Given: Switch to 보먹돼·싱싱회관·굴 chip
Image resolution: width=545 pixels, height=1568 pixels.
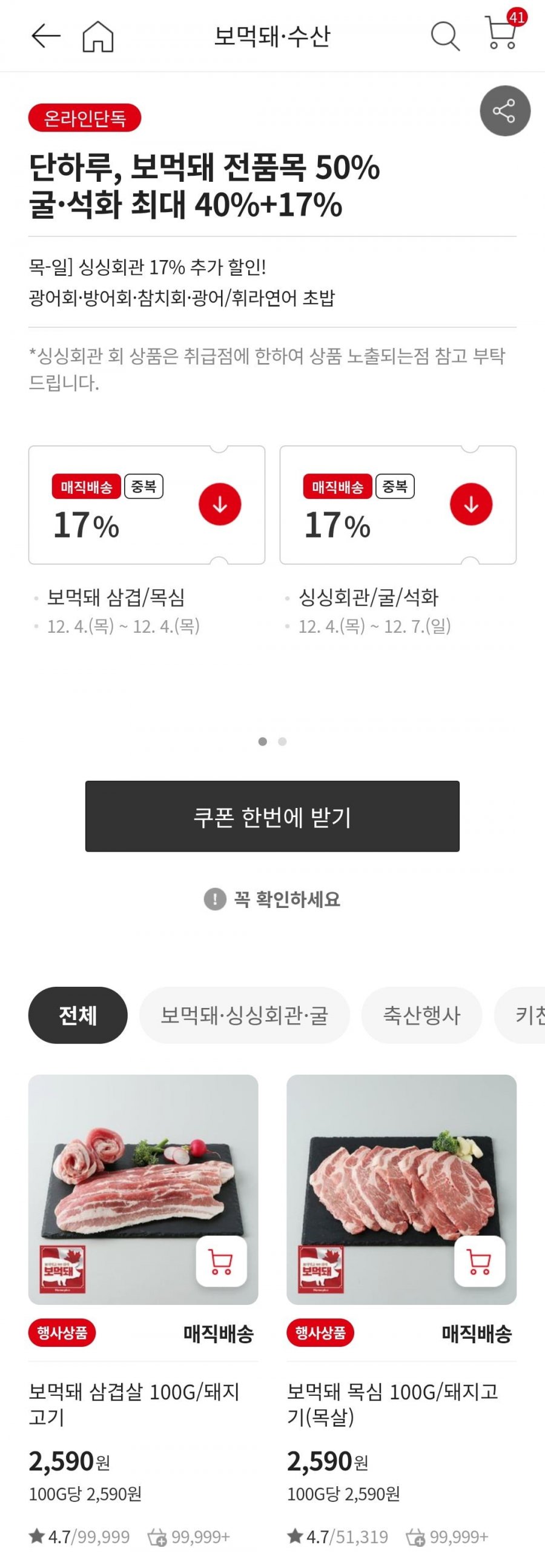Looking at the screenshot, I should pyautogui.click(x=245, y=1015).
